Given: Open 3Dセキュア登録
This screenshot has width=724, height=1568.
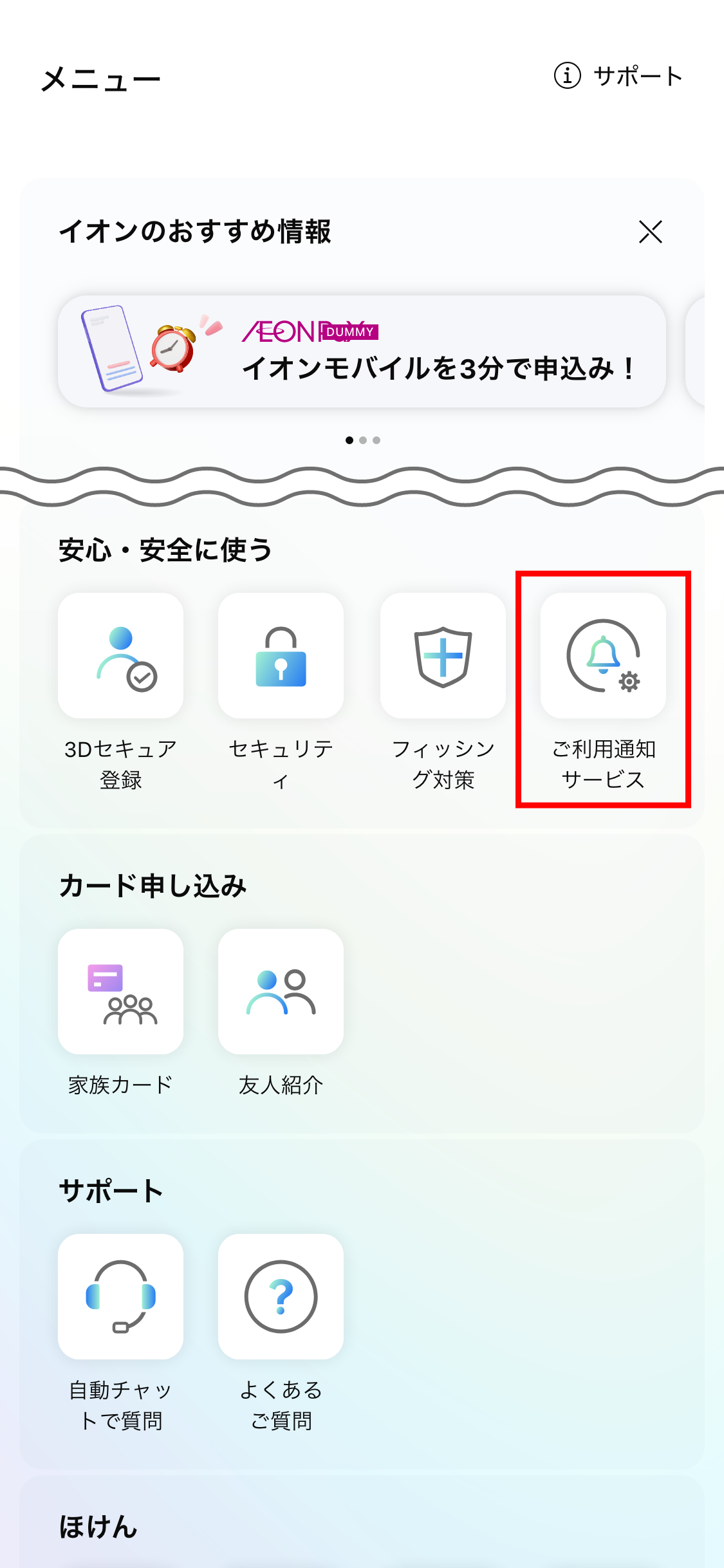Looking at the screenshot, I should click(x=120, y=656).
